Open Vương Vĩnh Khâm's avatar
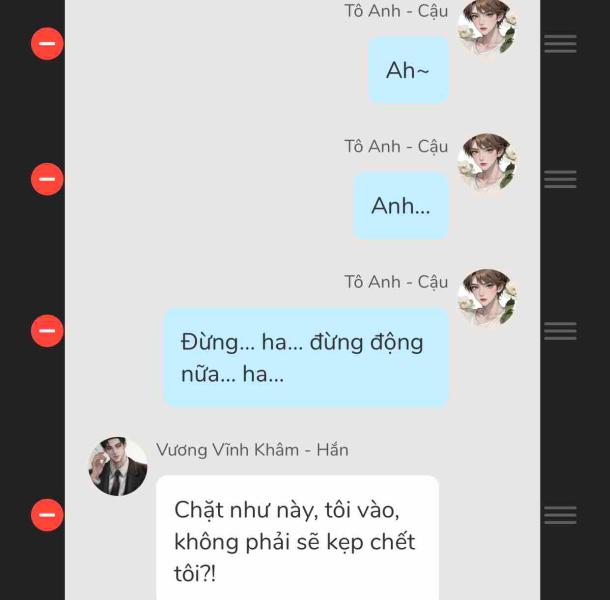Viewport: 610px width, 600px height. pyautogui.click(x=118, y=466)
